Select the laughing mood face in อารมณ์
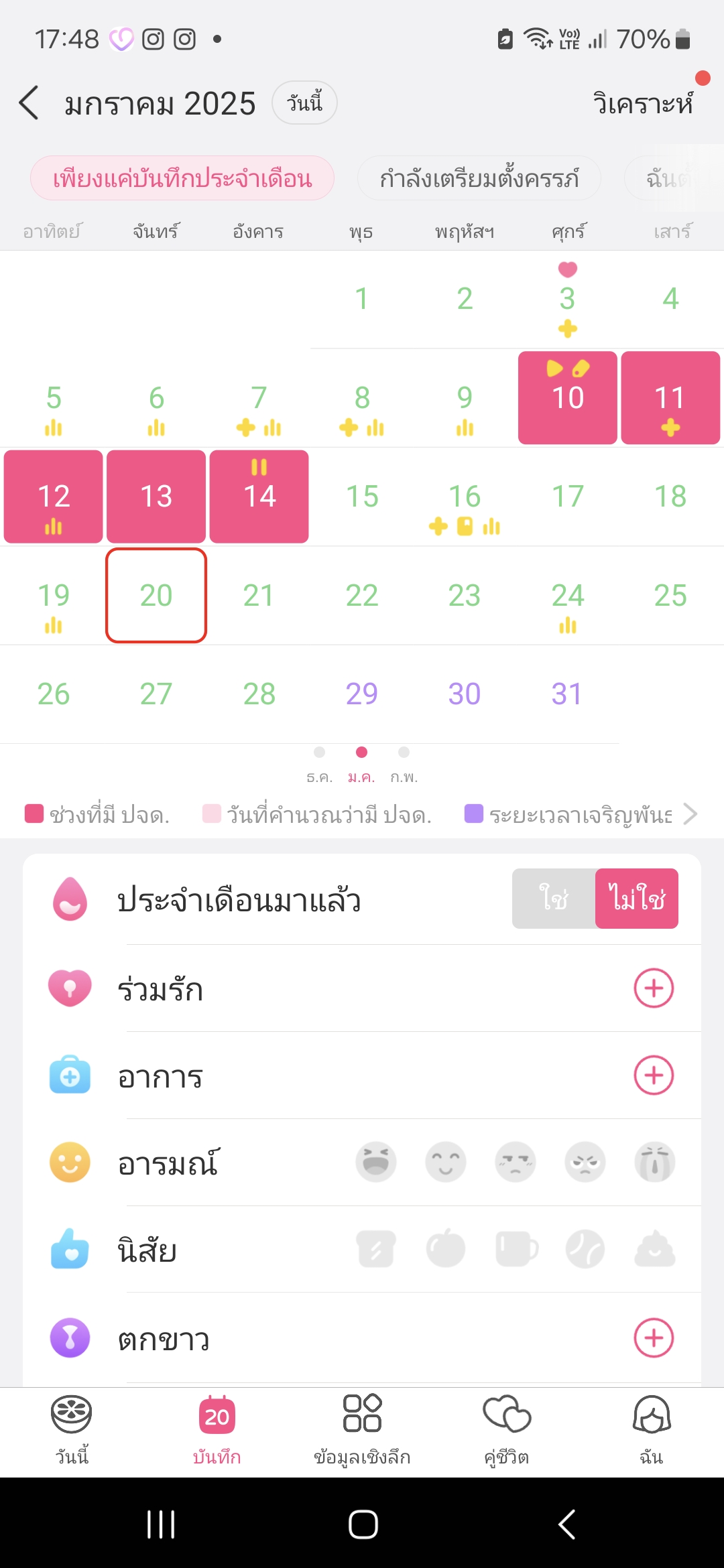Viewport: 724px width, 1568px height. click(x=375, y=1162)
